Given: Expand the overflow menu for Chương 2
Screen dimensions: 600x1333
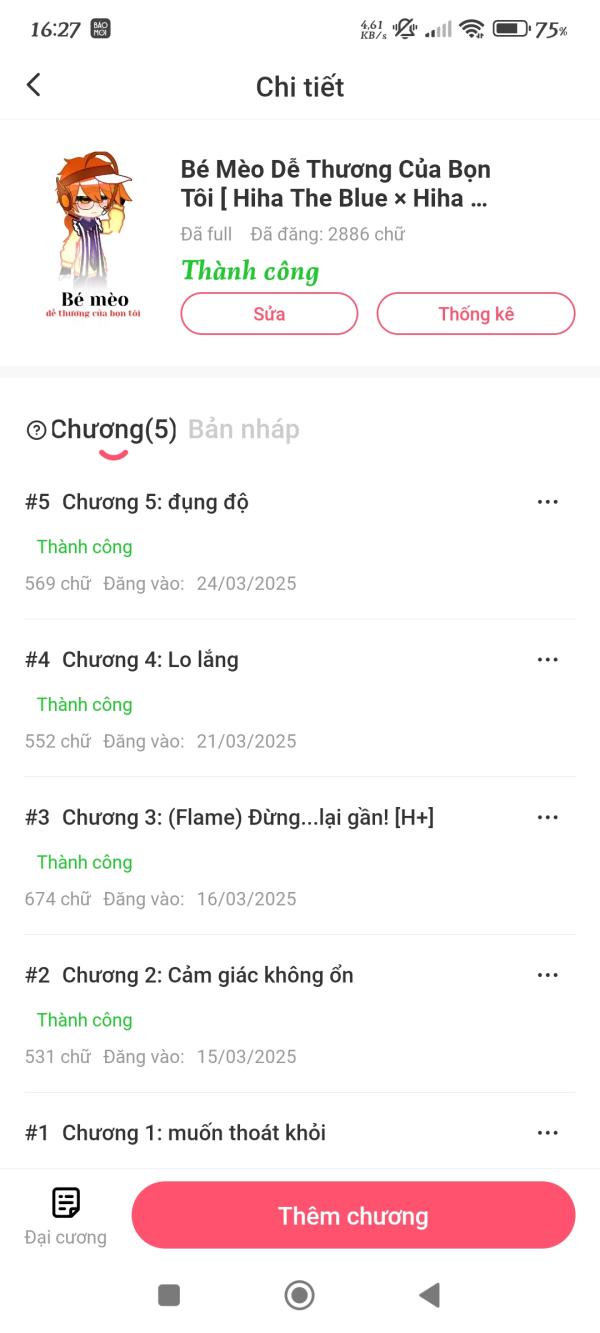Looking at the screenshot, I should click(x=547, y=975).
